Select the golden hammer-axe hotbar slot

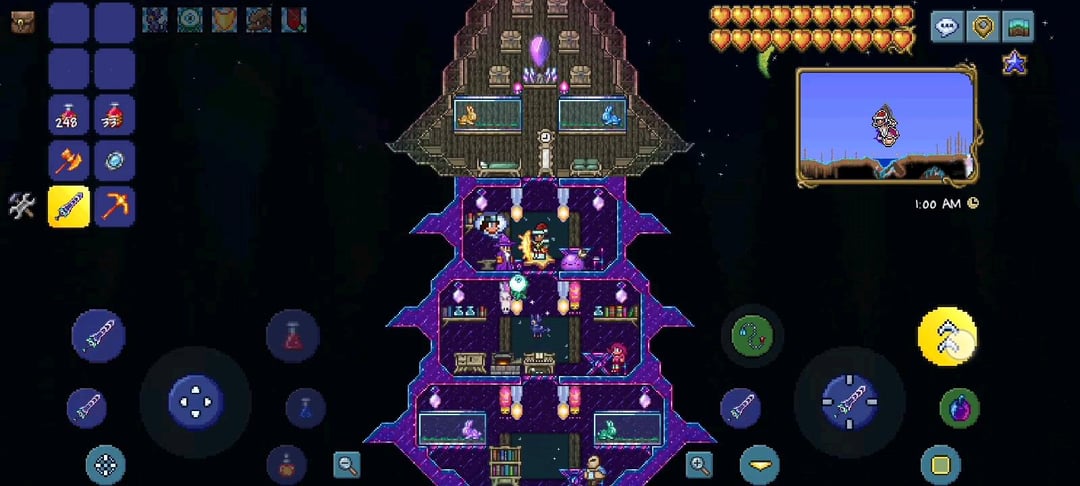point(69,160)
